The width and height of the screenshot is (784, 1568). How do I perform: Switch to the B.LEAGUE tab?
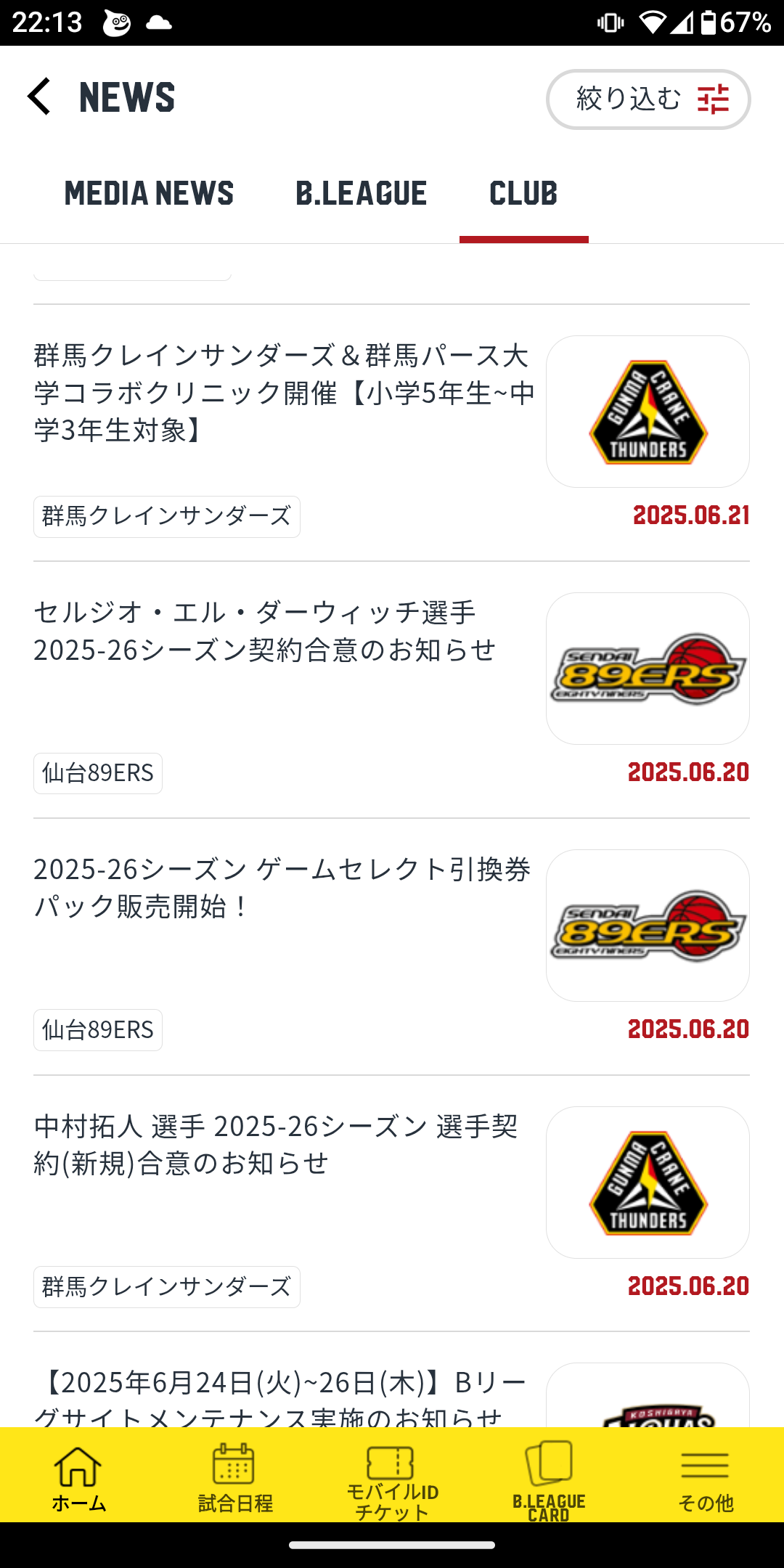361,194
